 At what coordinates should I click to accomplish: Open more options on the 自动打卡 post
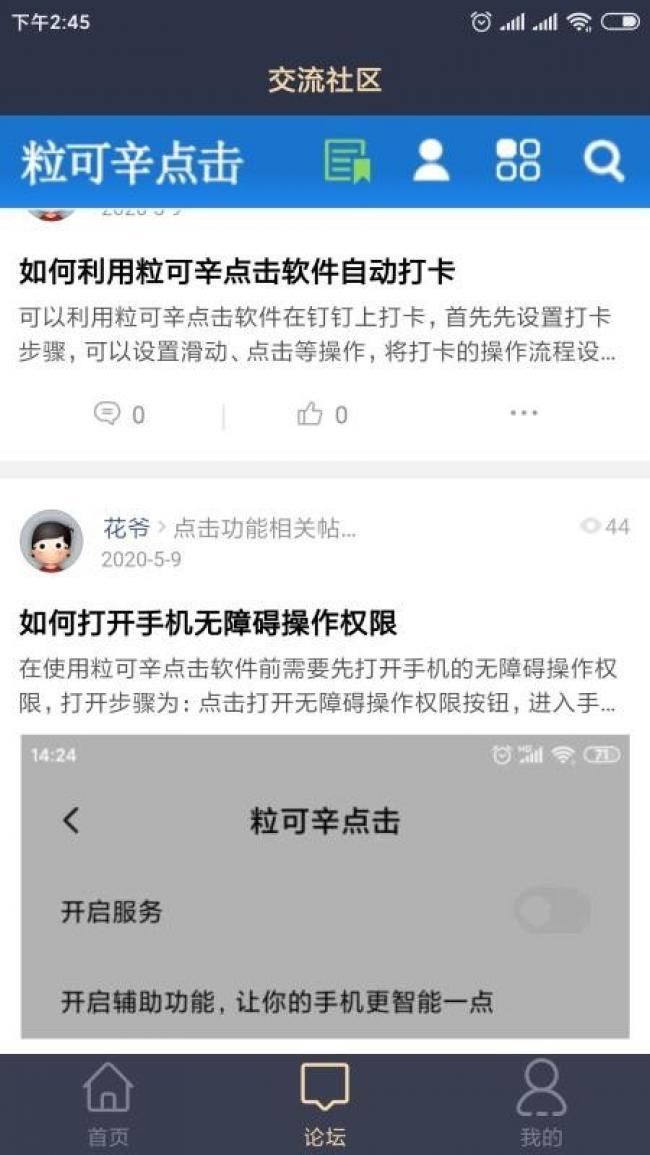524,413
